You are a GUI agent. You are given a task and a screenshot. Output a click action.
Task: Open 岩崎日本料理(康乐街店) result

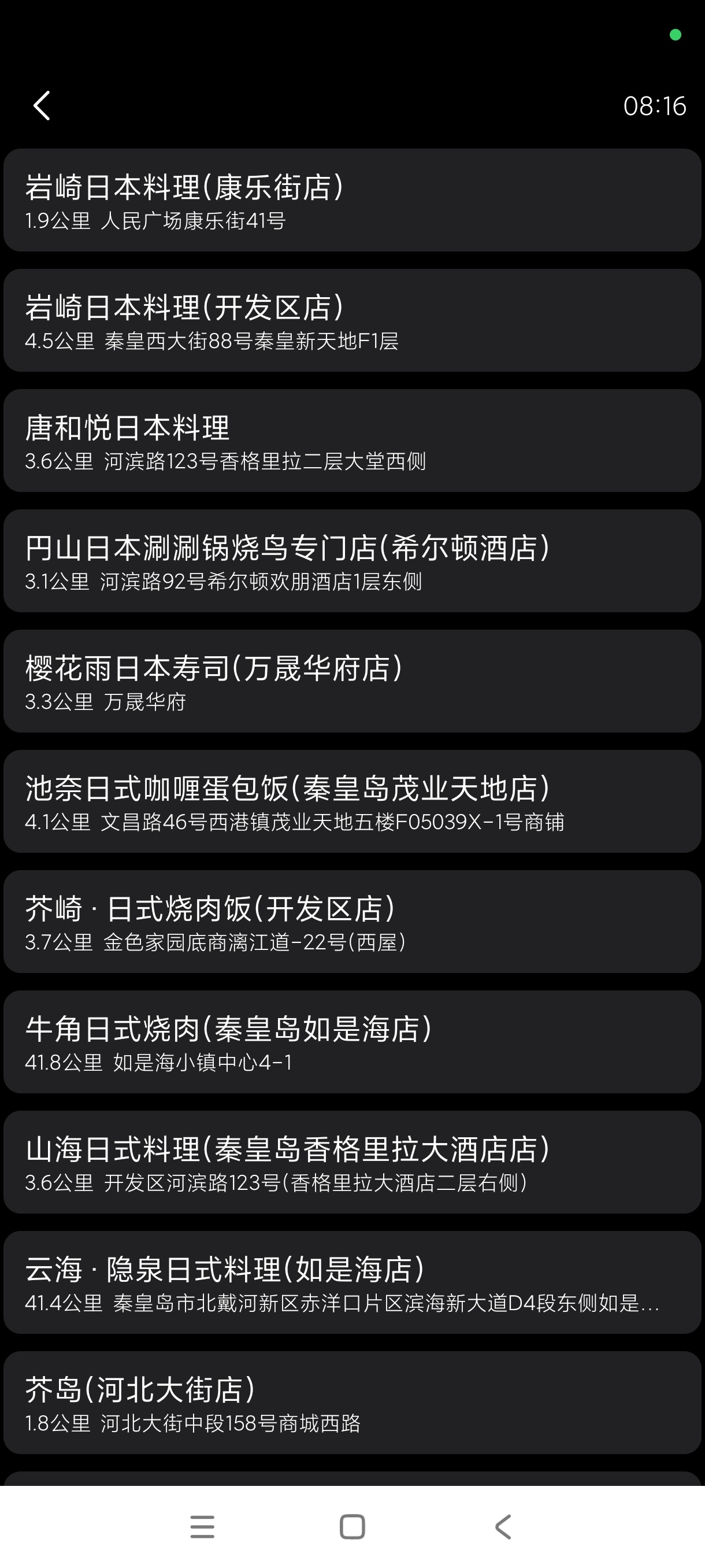click(352, 200)
